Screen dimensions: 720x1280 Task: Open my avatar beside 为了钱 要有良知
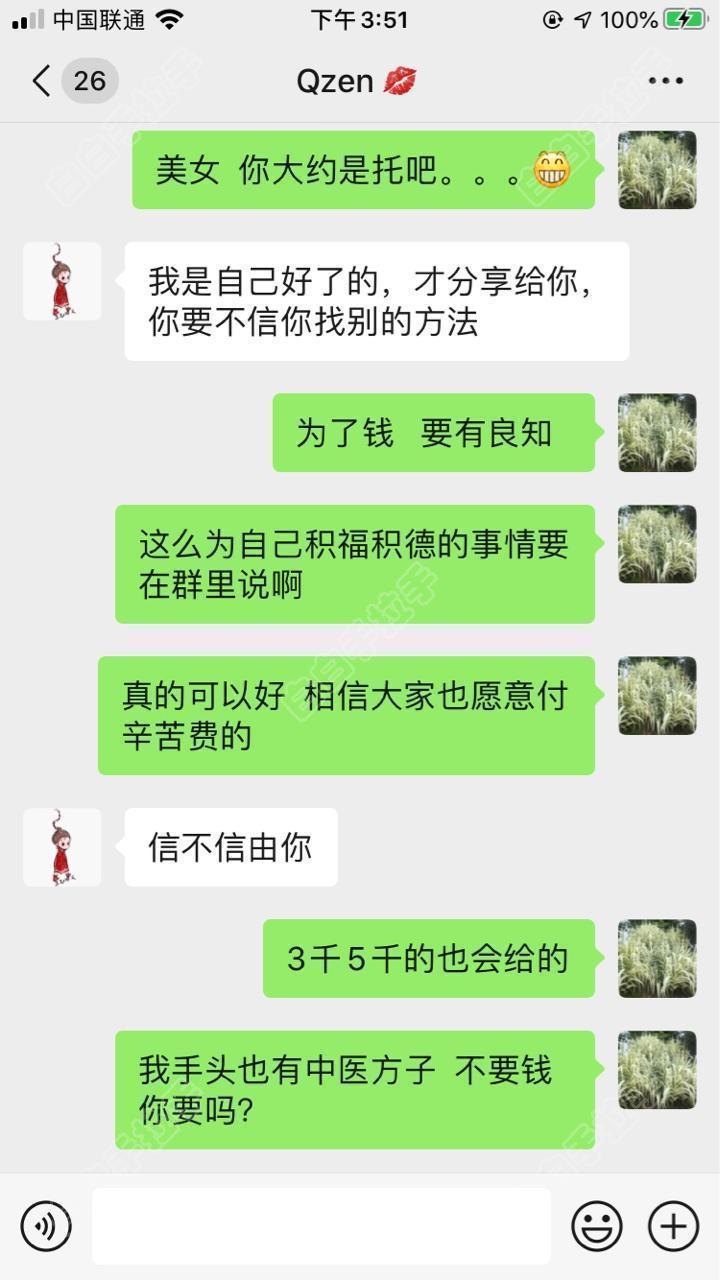(x=657, y=432)
